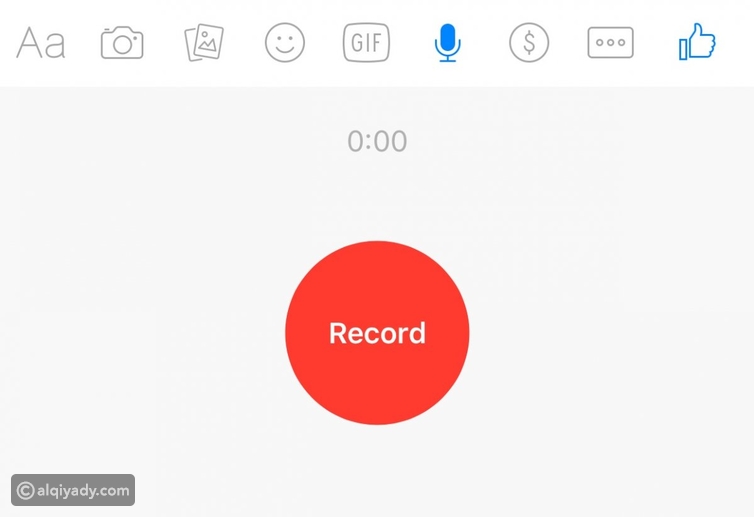Image resolution: width=754 pixels, height=517 pixels.
Task: Send a thumbs-up like
Action: pyautogui.click(x=697, y=41)
